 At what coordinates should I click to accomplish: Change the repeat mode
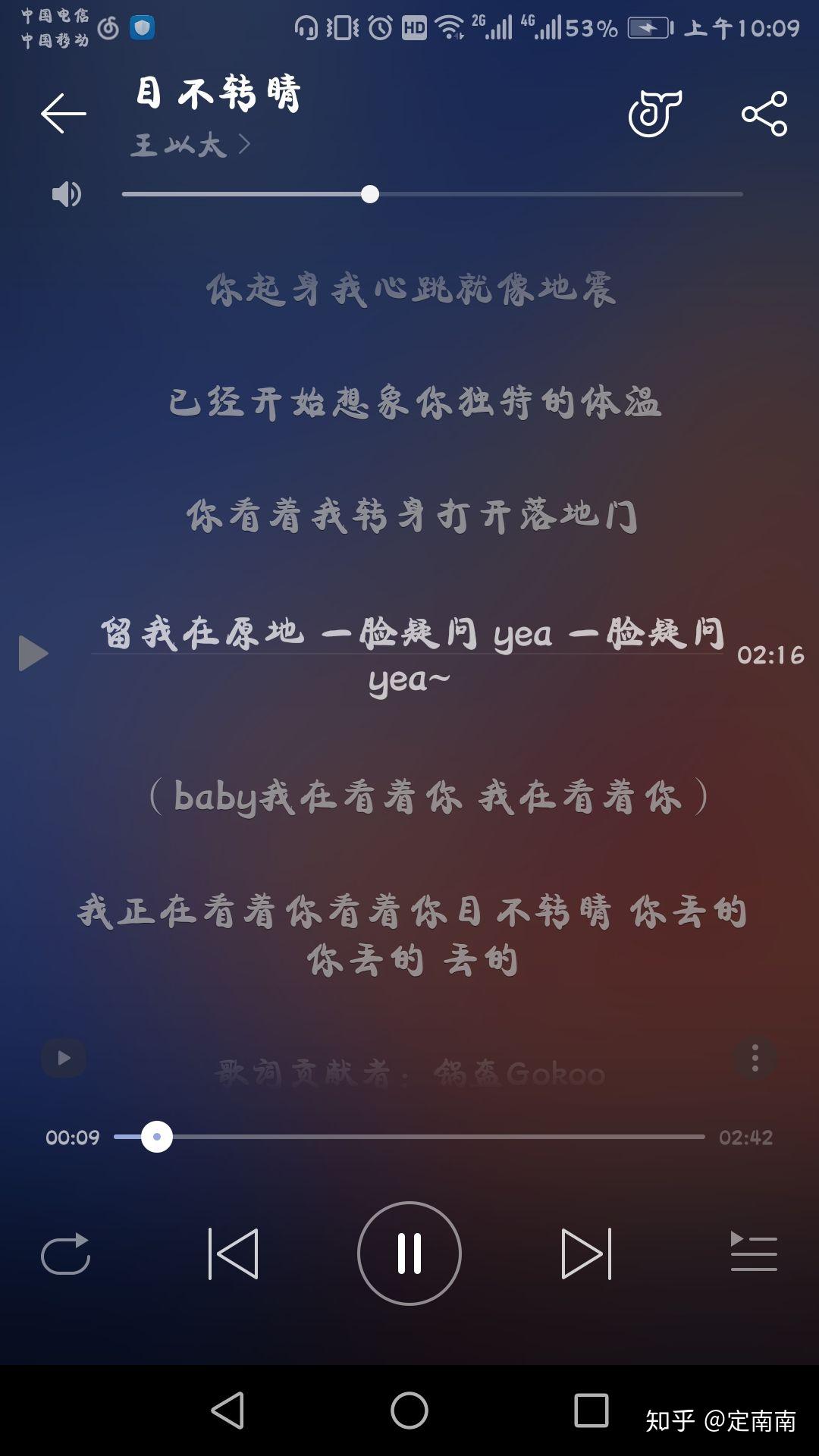(66, 1254)
